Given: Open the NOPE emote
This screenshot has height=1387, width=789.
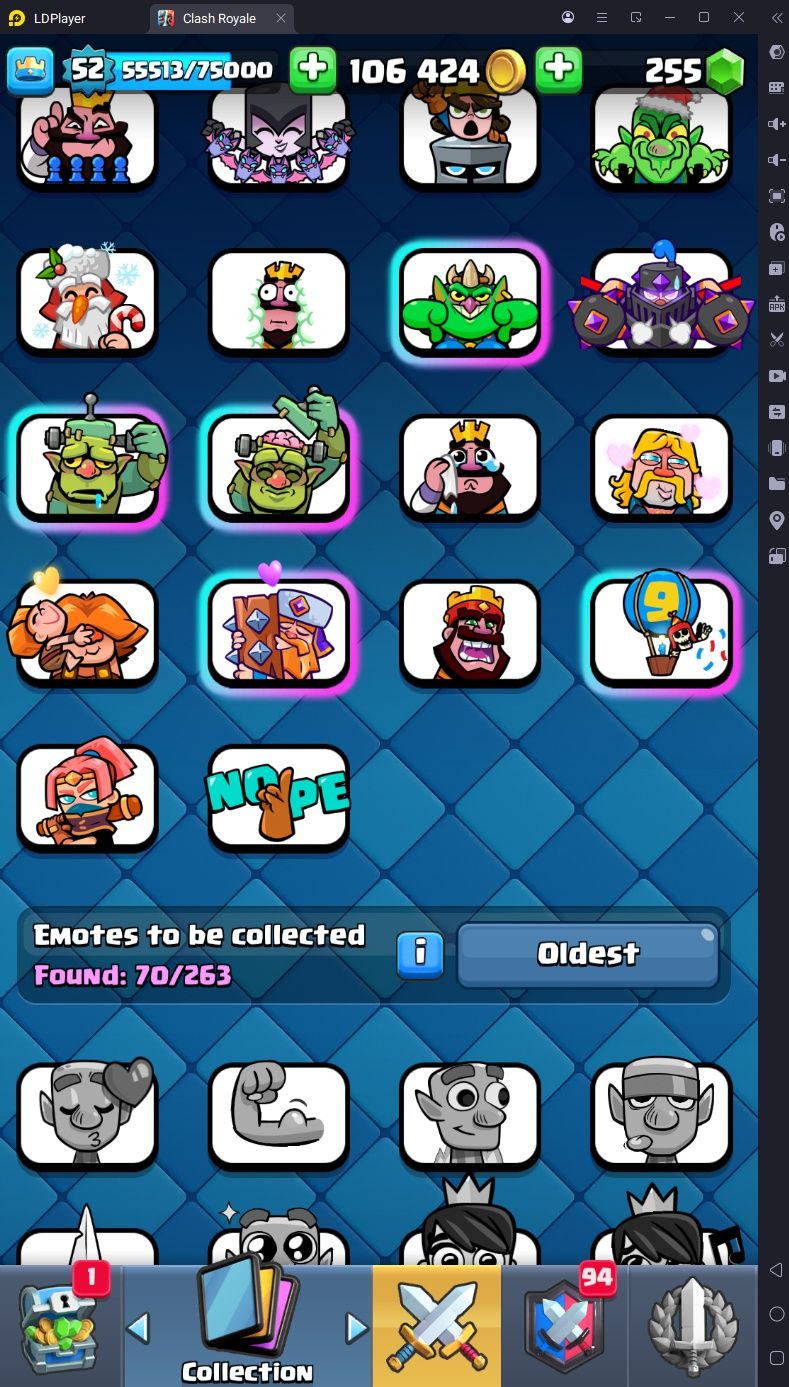Looking at the screenshot, I should (x=278, y=797).
